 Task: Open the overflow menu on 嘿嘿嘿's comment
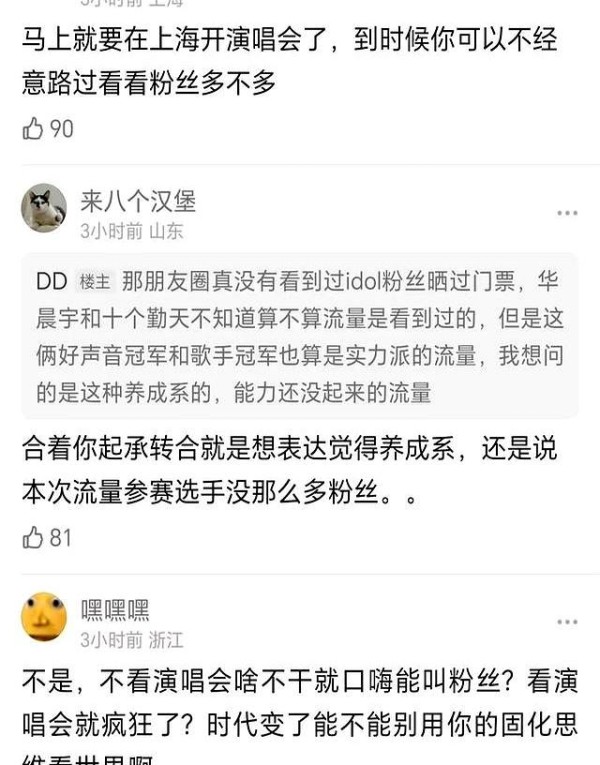pos(567,622)
